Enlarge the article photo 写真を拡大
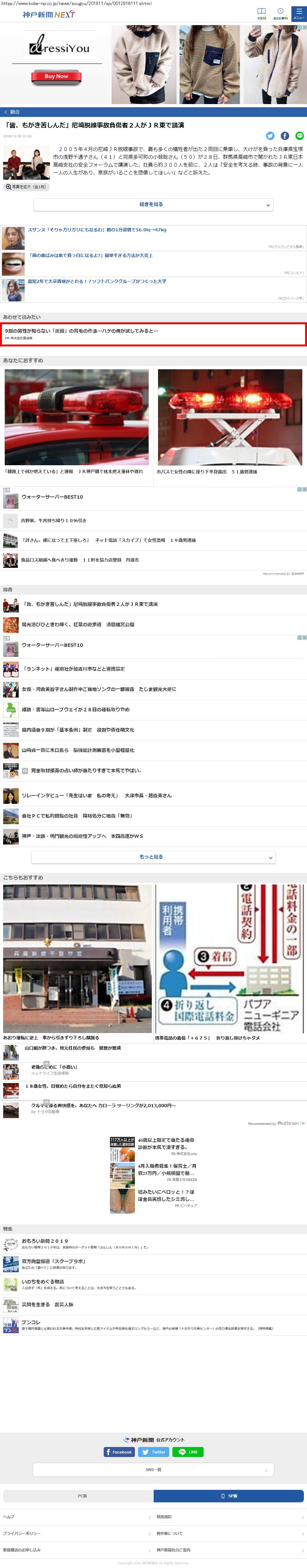Image resolution: width=307 pixels, height=1568 pixels. tap(26, 187)
